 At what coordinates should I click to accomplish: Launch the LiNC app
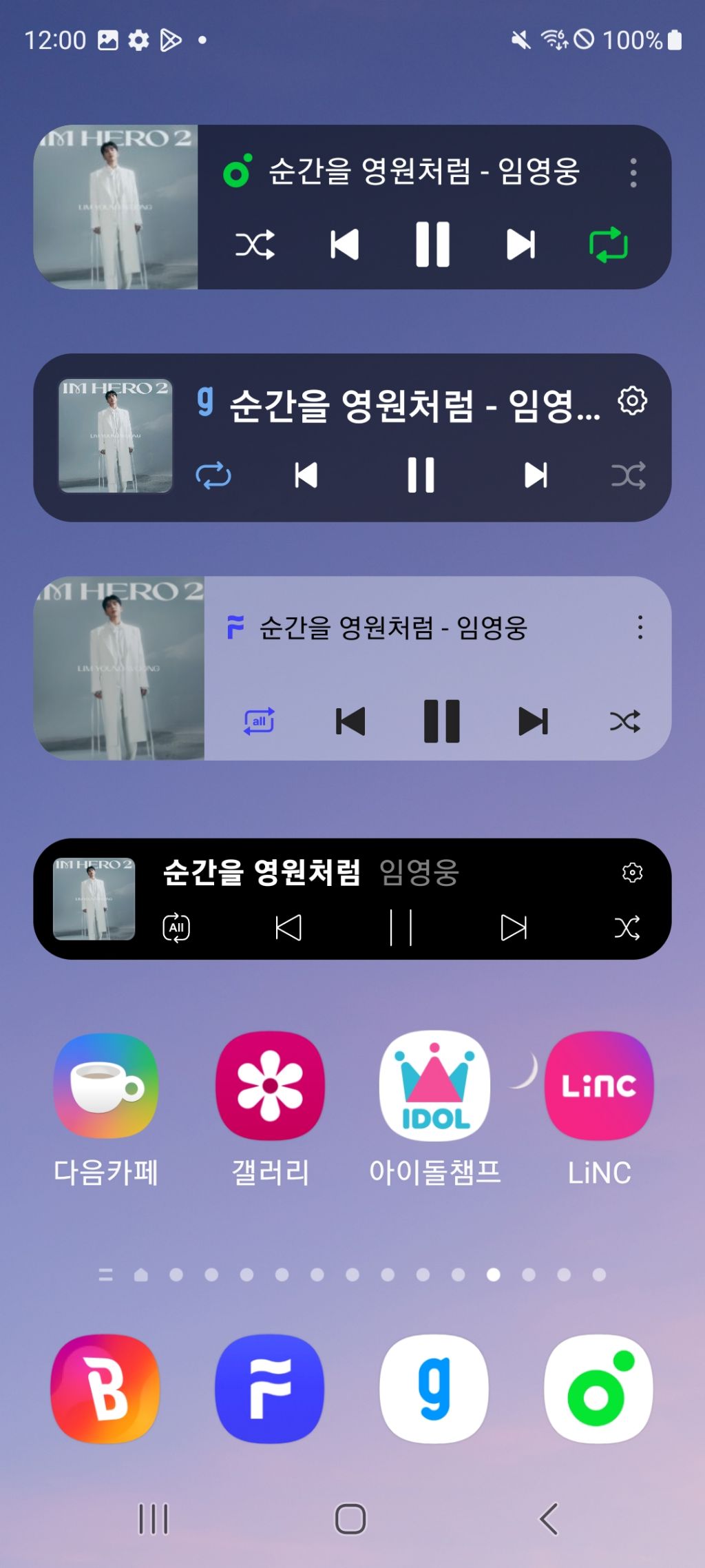point(599,1086)
